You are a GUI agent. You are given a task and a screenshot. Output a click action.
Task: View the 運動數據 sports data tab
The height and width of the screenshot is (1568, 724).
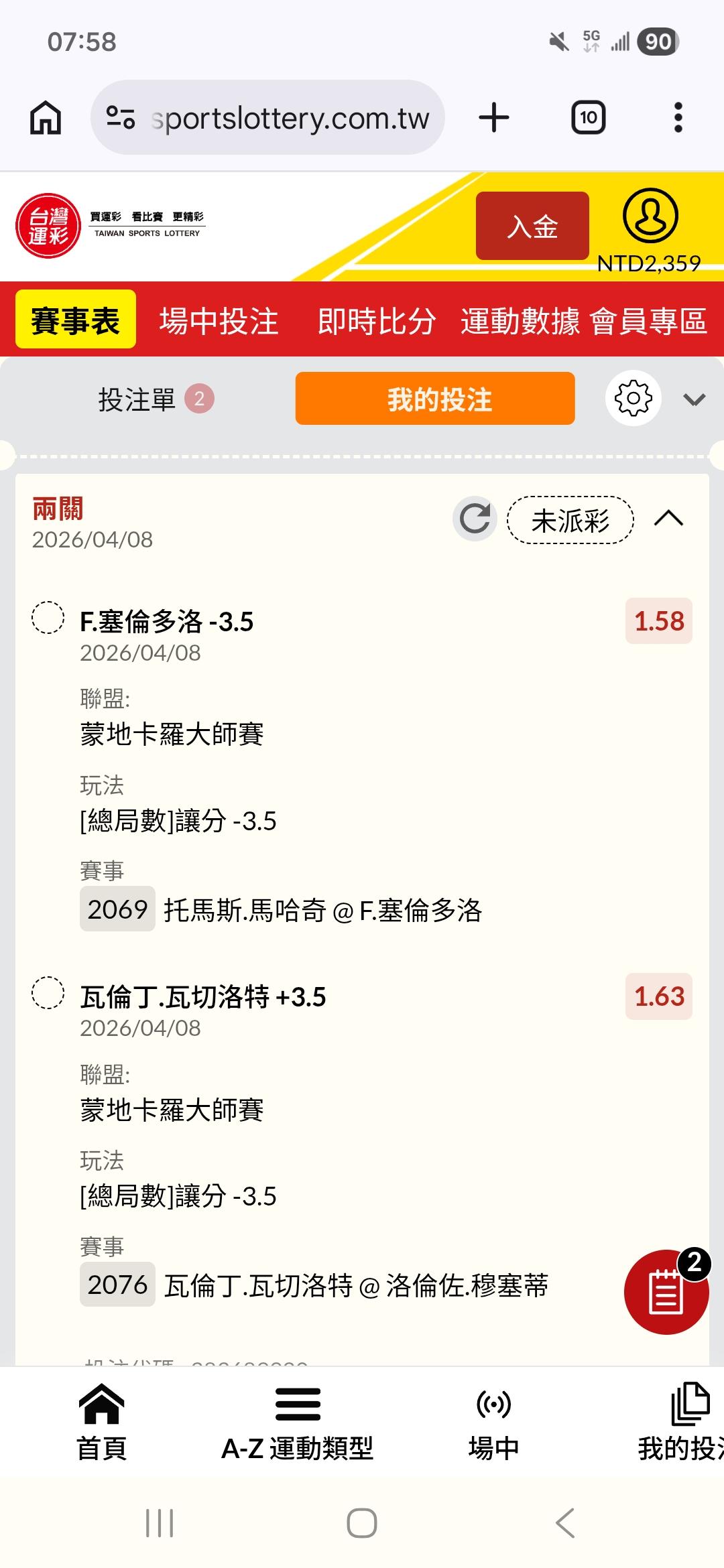[520, 321]
